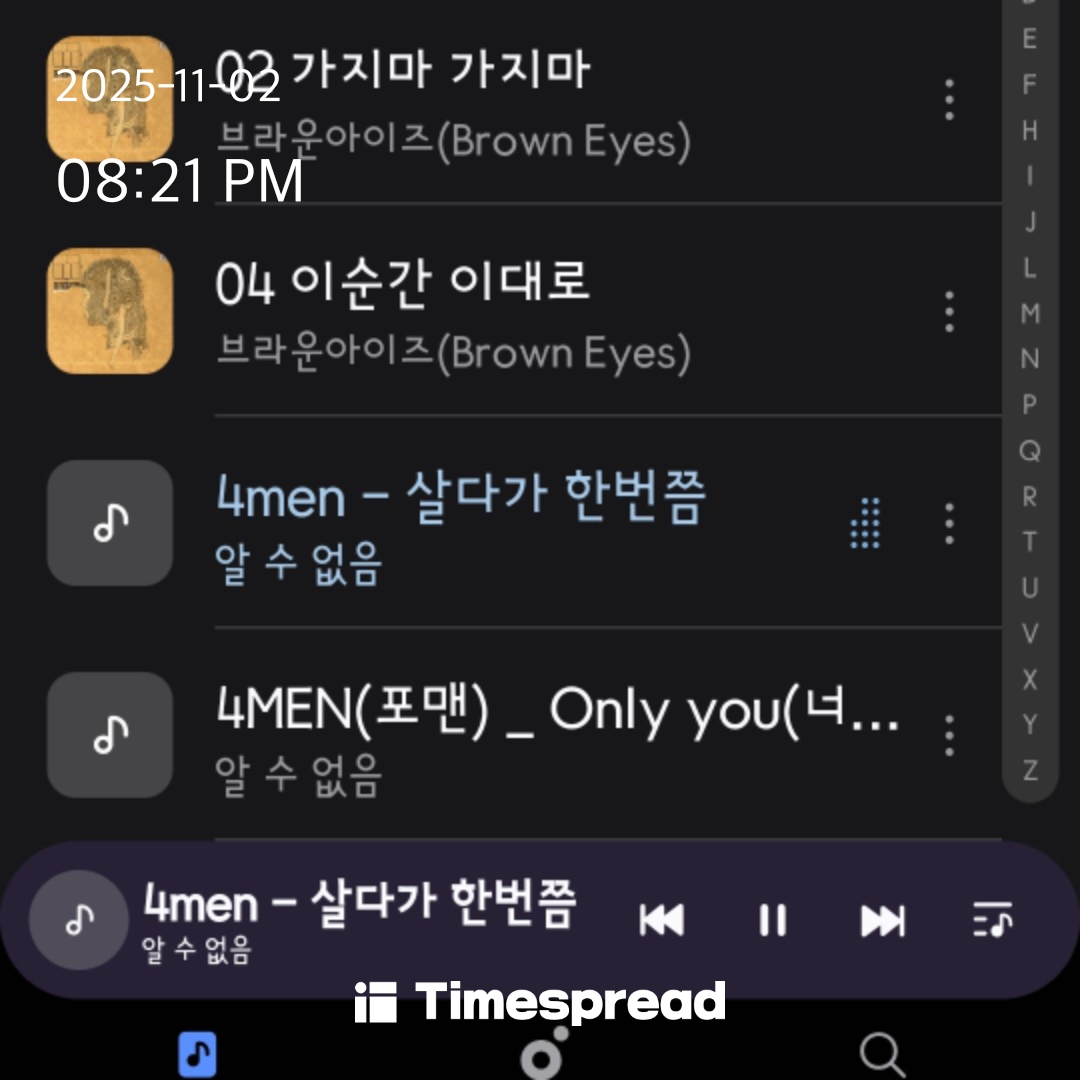The image size is (1080, 1080).
Task: Pause the currently playing song
Action: pyautogui.click(x=772, y=919)
